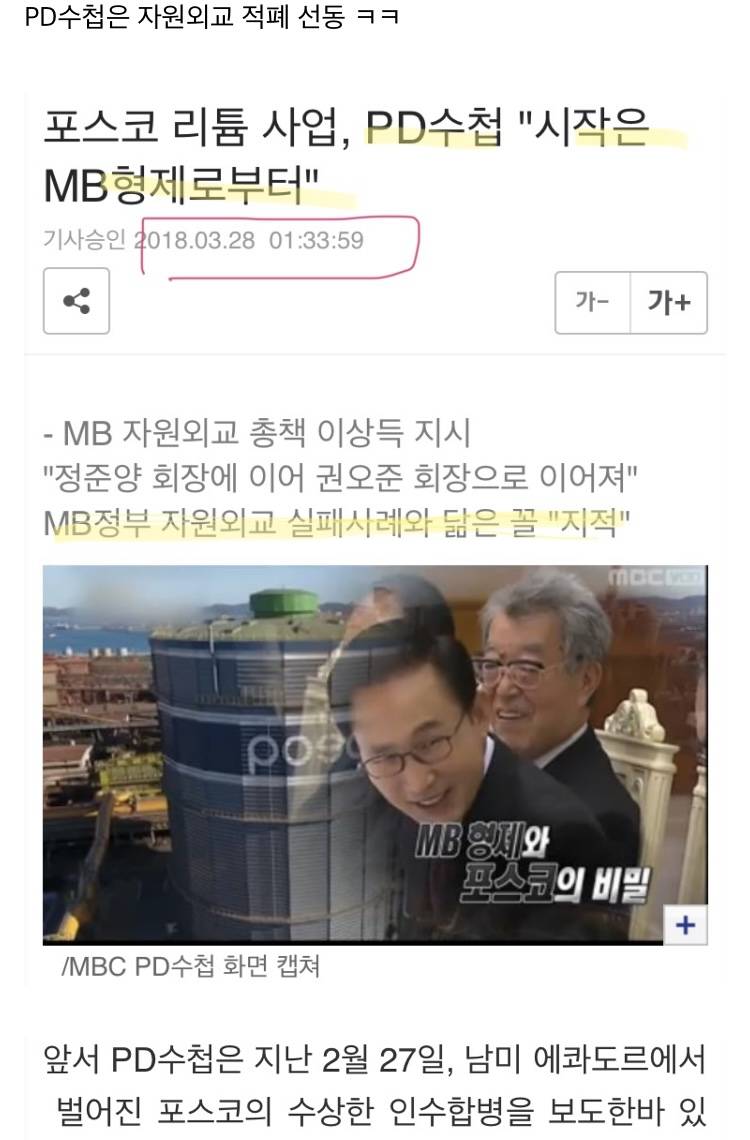Share this POSCO lithium article
The height and width of the screenshot is (1140, 750).
[76, 301]
